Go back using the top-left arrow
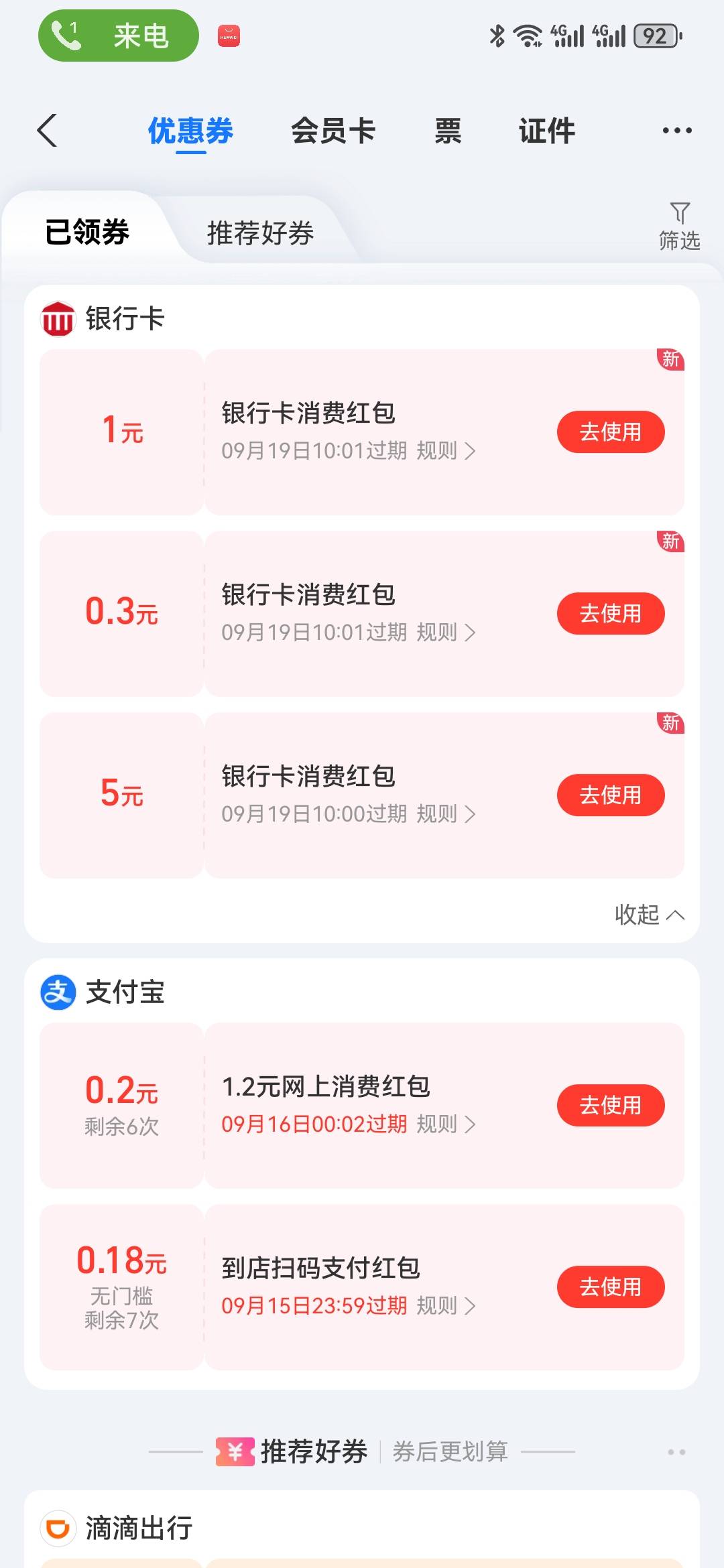 pos(47,130)
